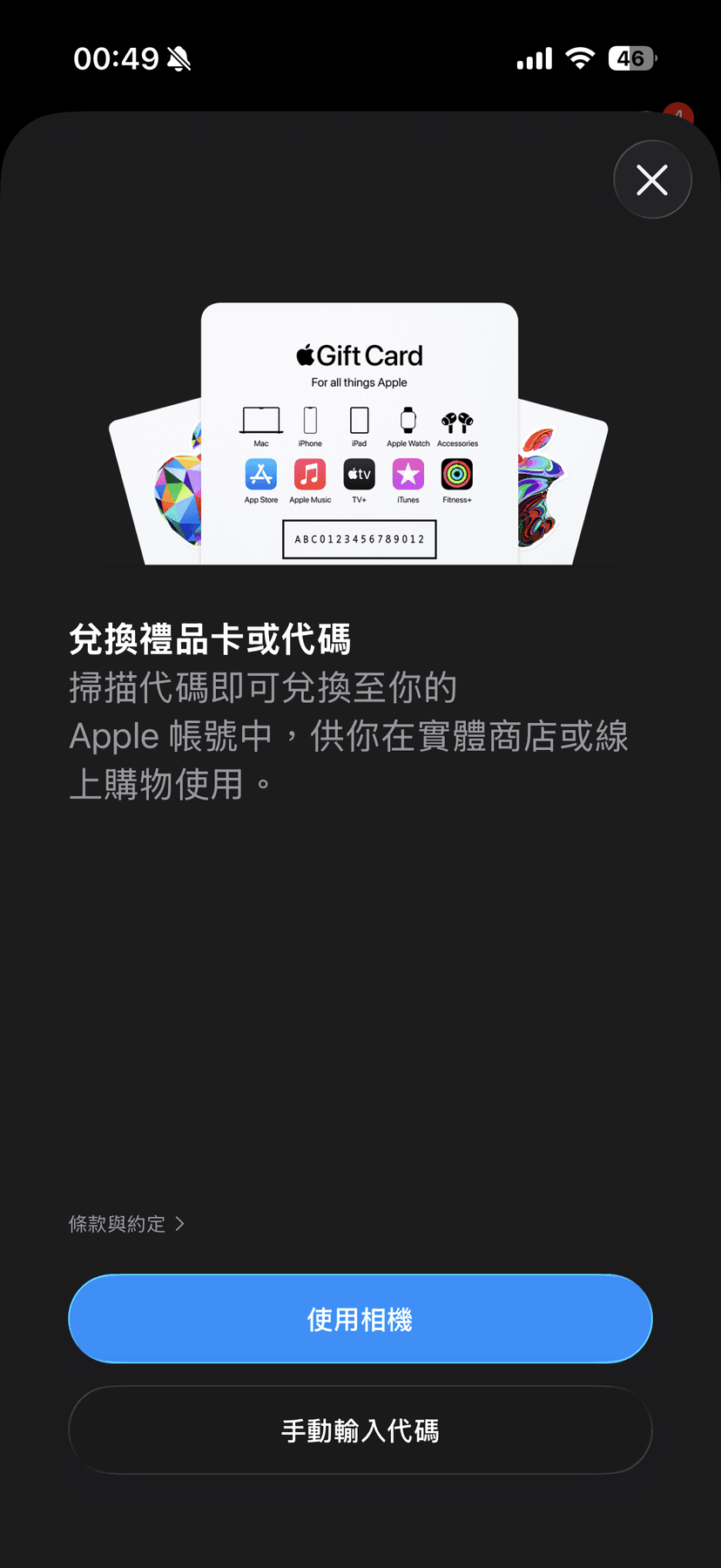721x1568 pixels.
Task: Tap the code field ABC0123456789012 on the card
Action: (x=358, y=538)
